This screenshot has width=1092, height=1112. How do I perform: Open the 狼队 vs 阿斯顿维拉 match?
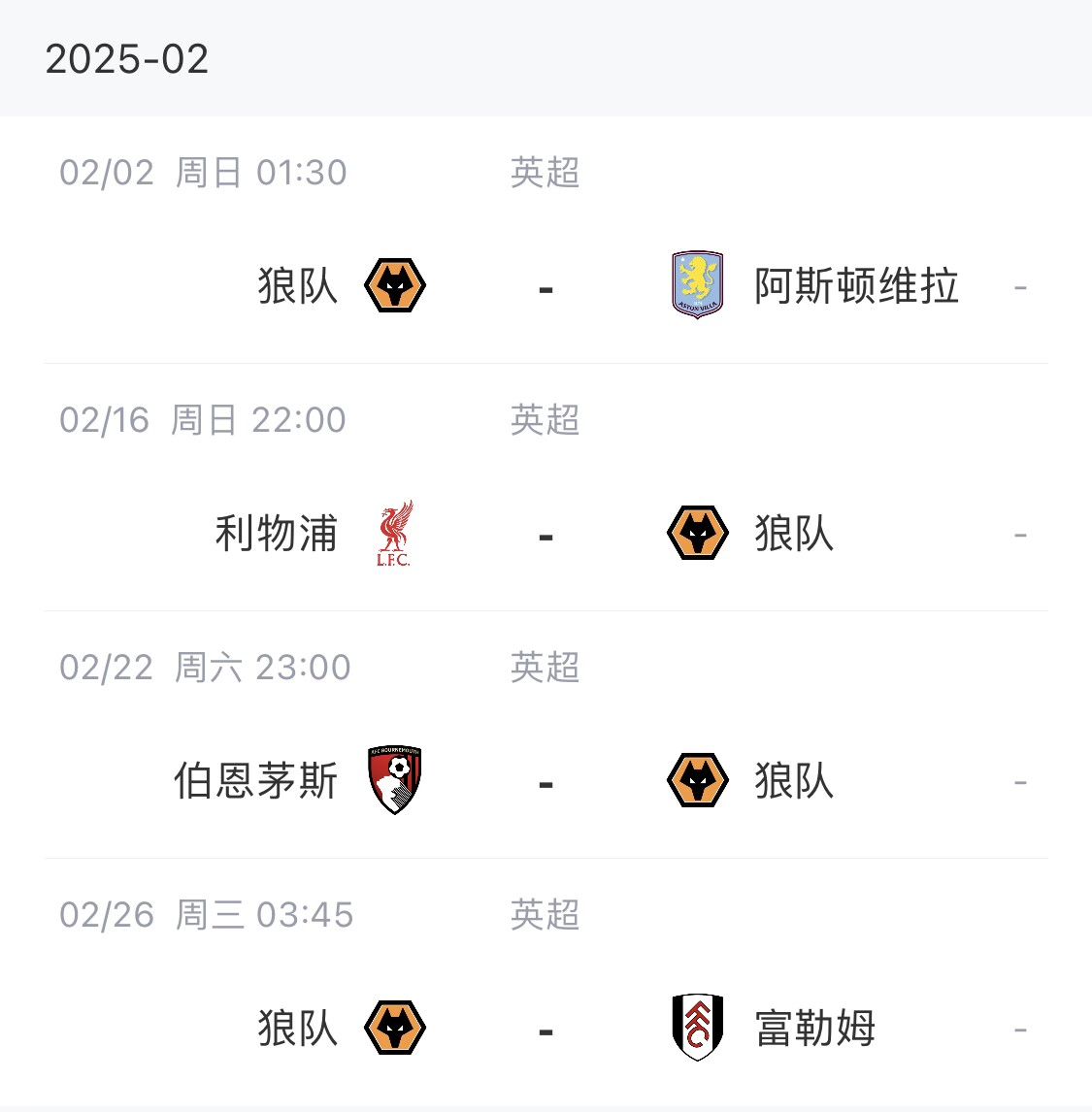[546, 287]
